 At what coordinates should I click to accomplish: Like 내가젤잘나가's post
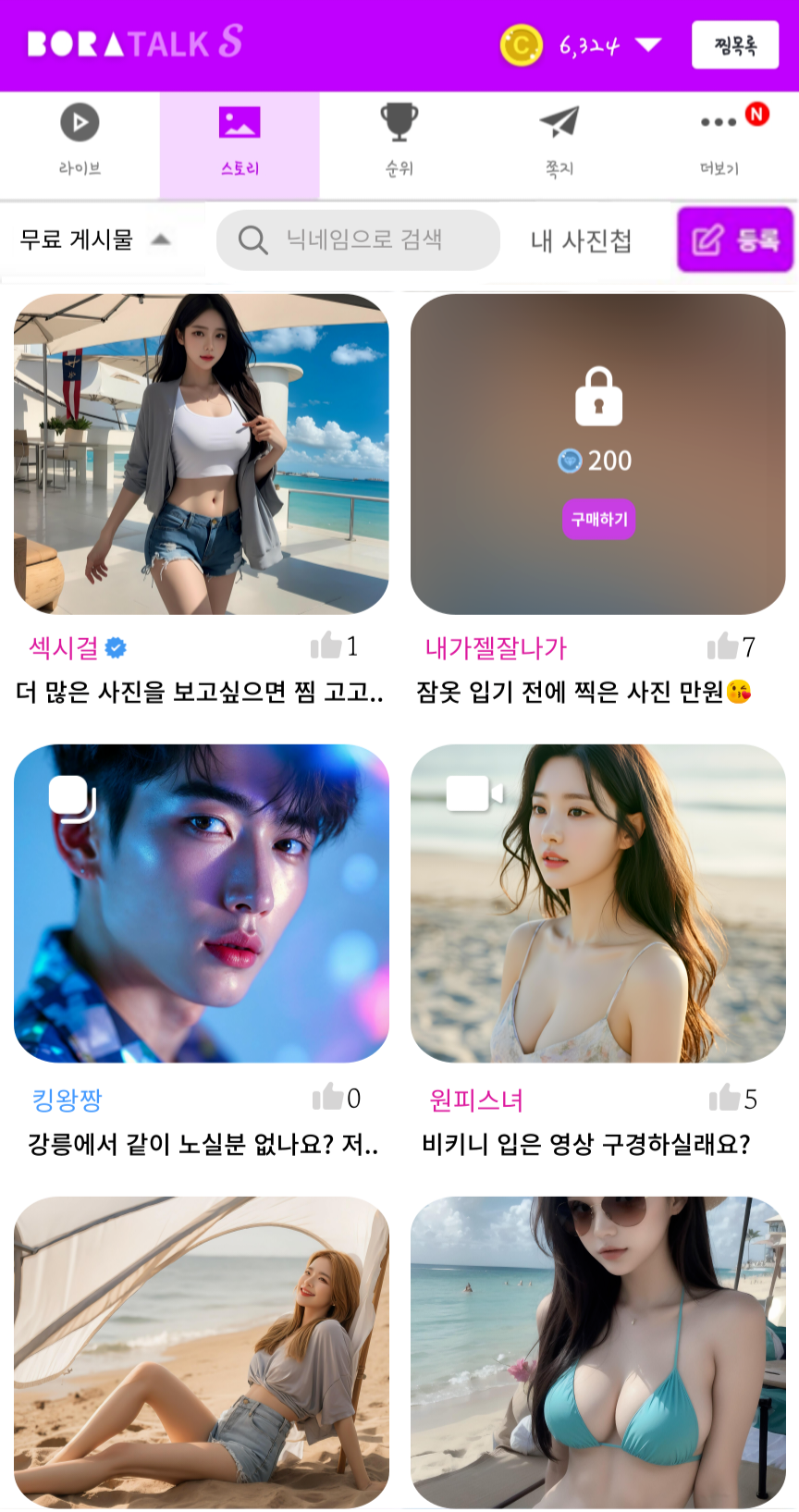tap(722, 645)
